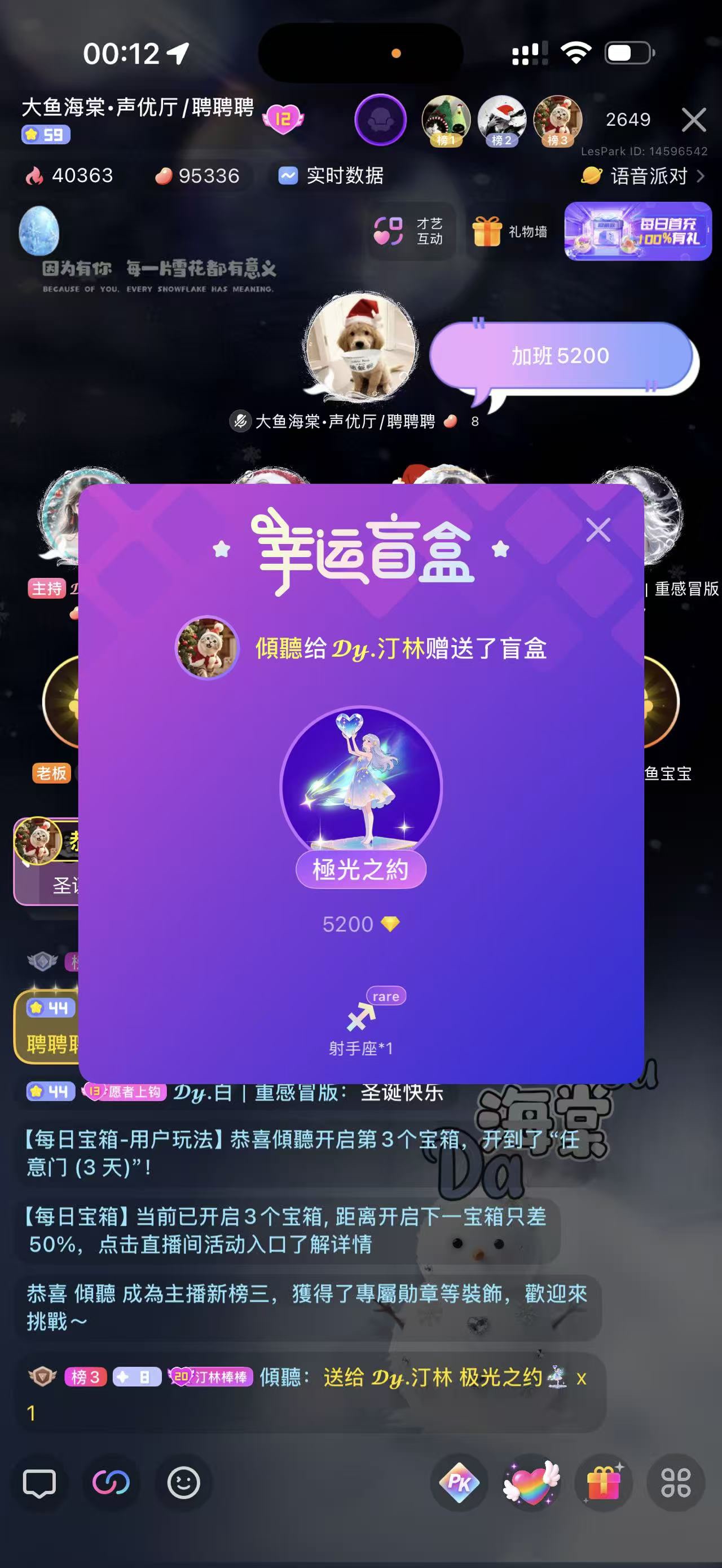Tap the rainbow winged heart icon
This screenshot has height=1568, width=722.
pyautogui.click(x=531, y=1482)
